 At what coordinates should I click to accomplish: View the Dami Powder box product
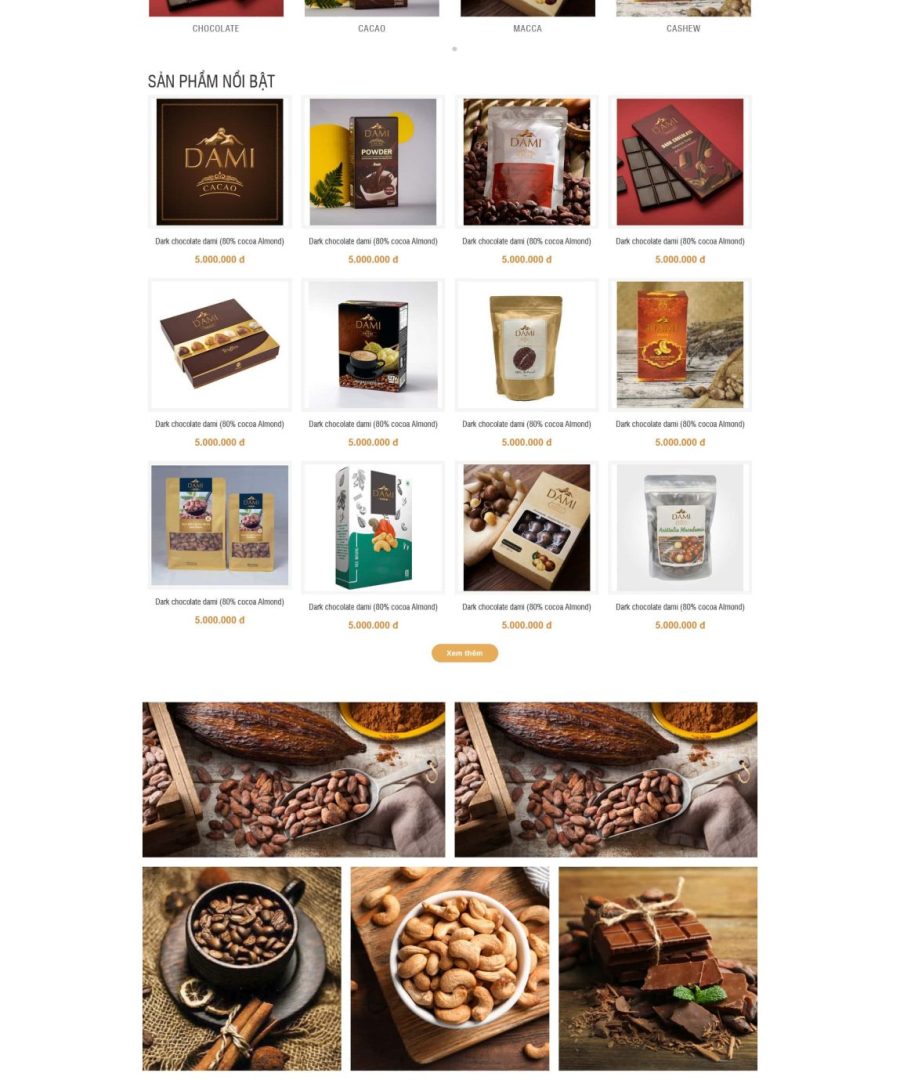373,162
